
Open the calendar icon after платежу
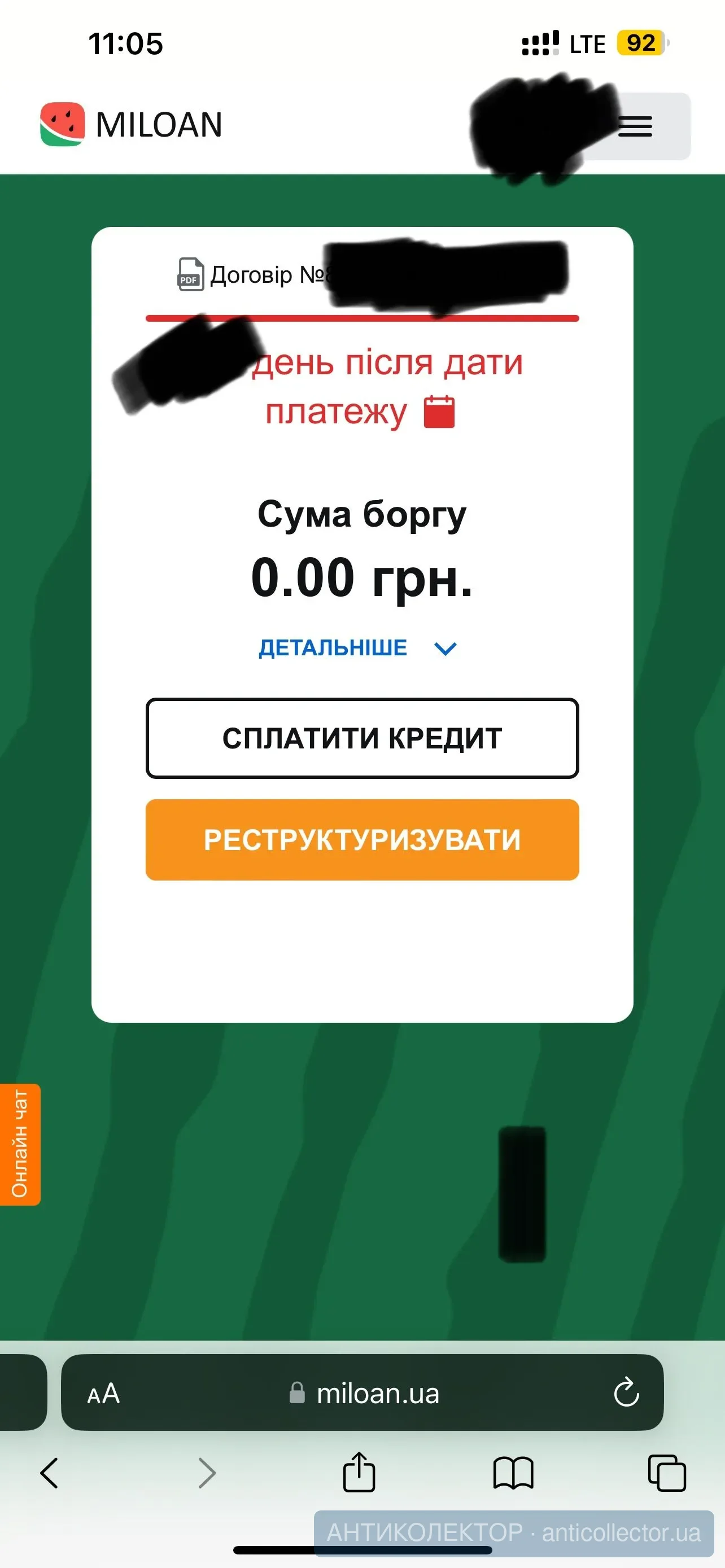(x=439, y=412)
